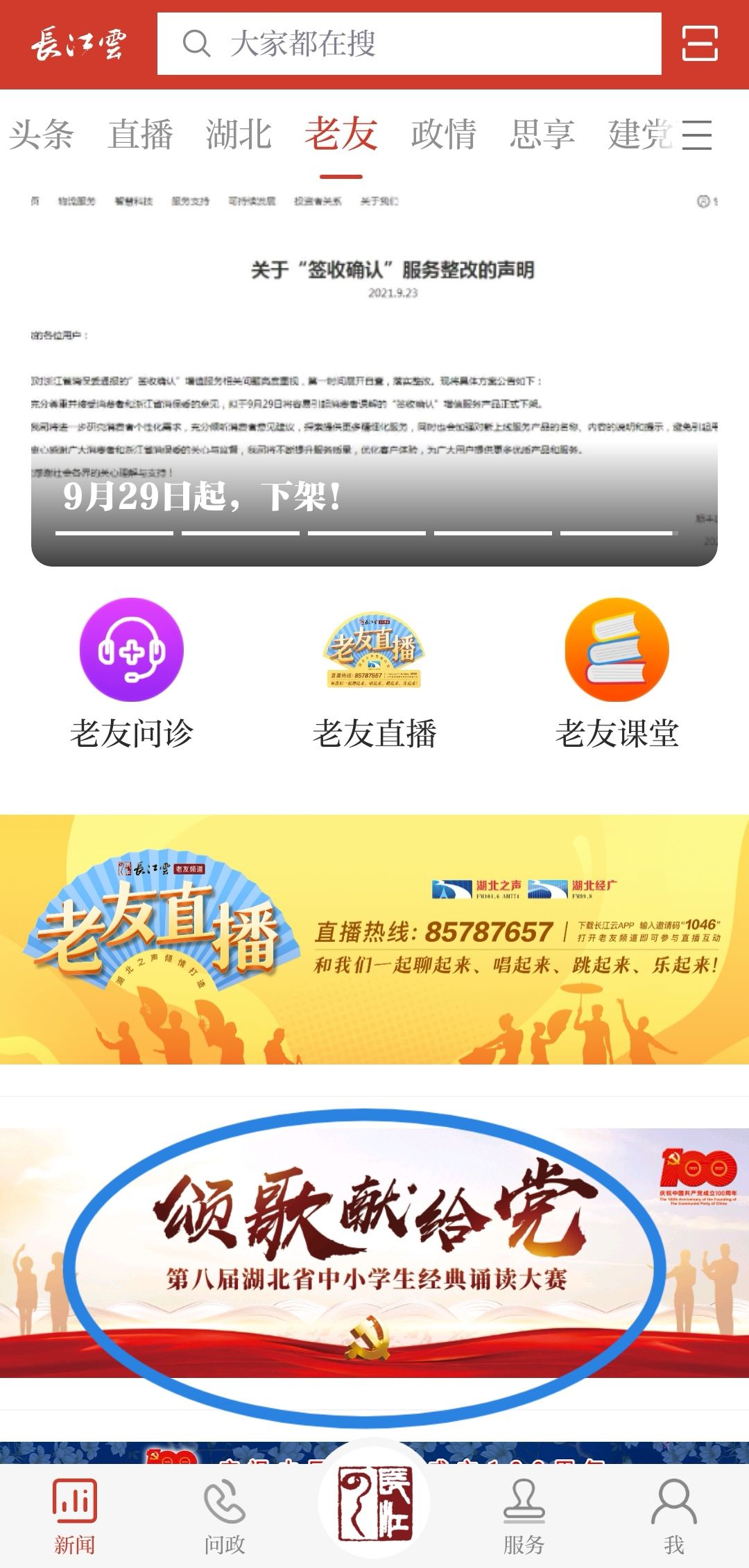The image size is (749, 1568).
Task: Open 老友问诊 service
Action: point(132,673)
